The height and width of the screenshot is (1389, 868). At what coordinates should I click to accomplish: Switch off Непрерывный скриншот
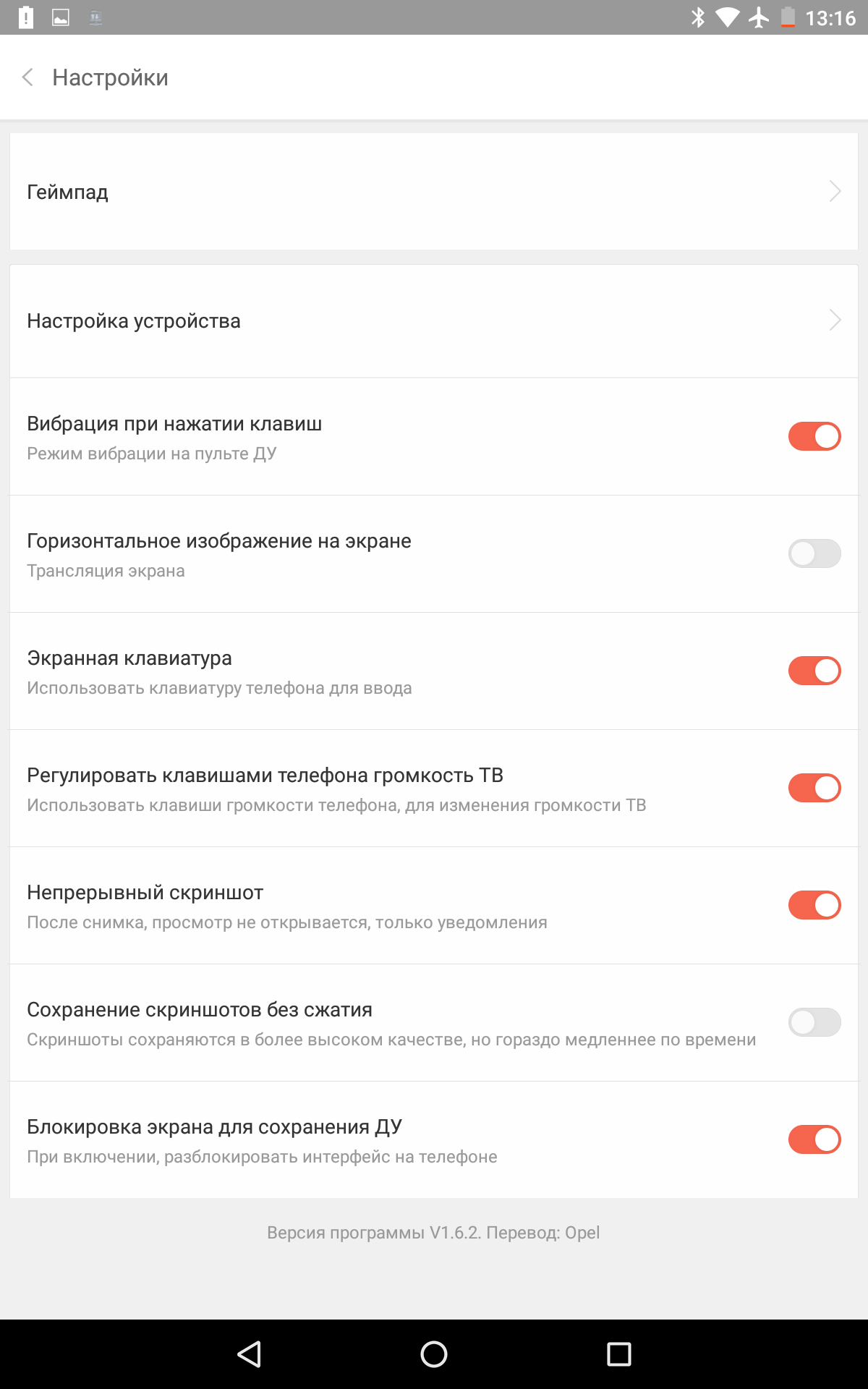tap(814, 905)
